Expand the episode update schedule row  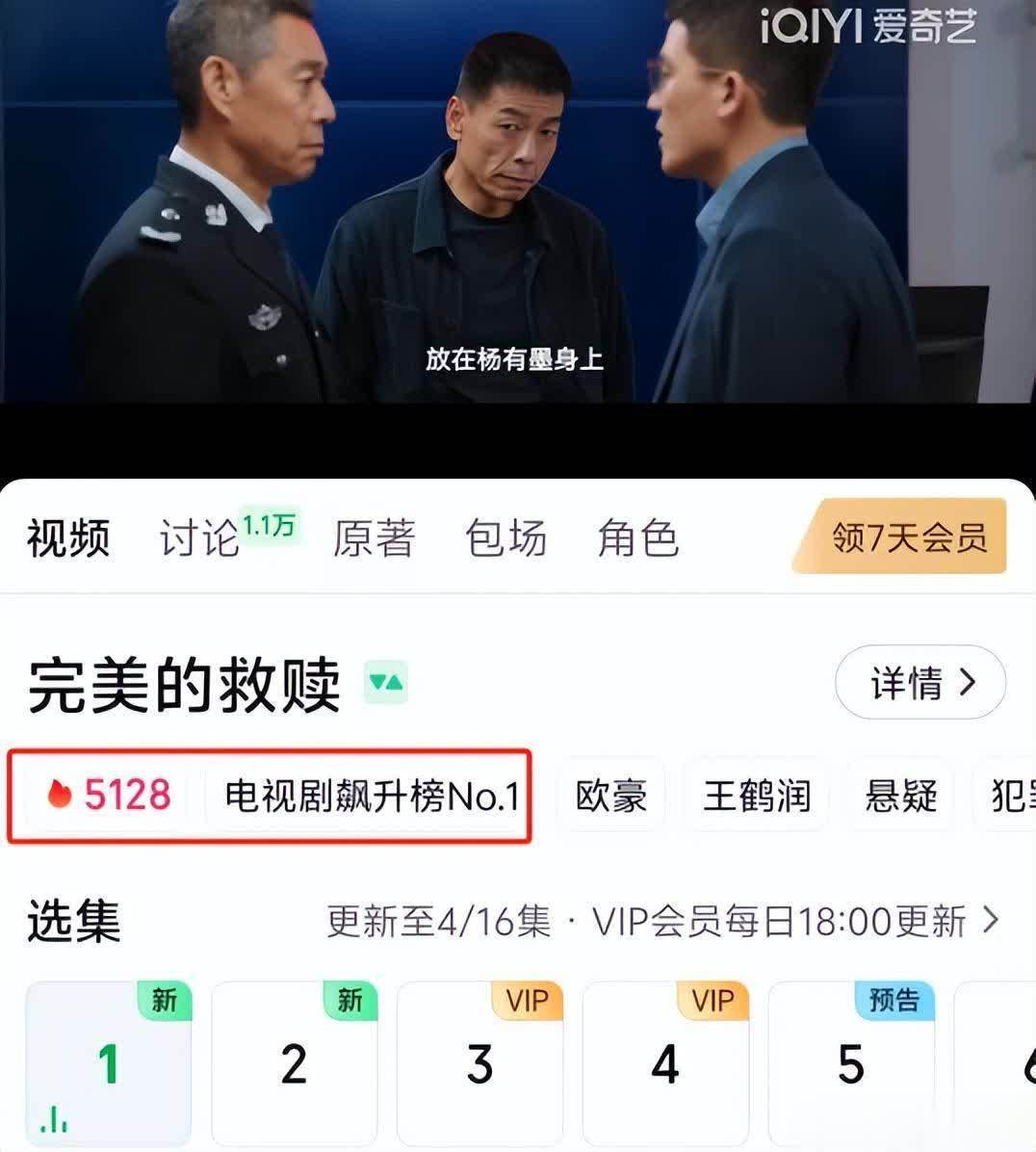pyautogui.click(x=662, y=922)
